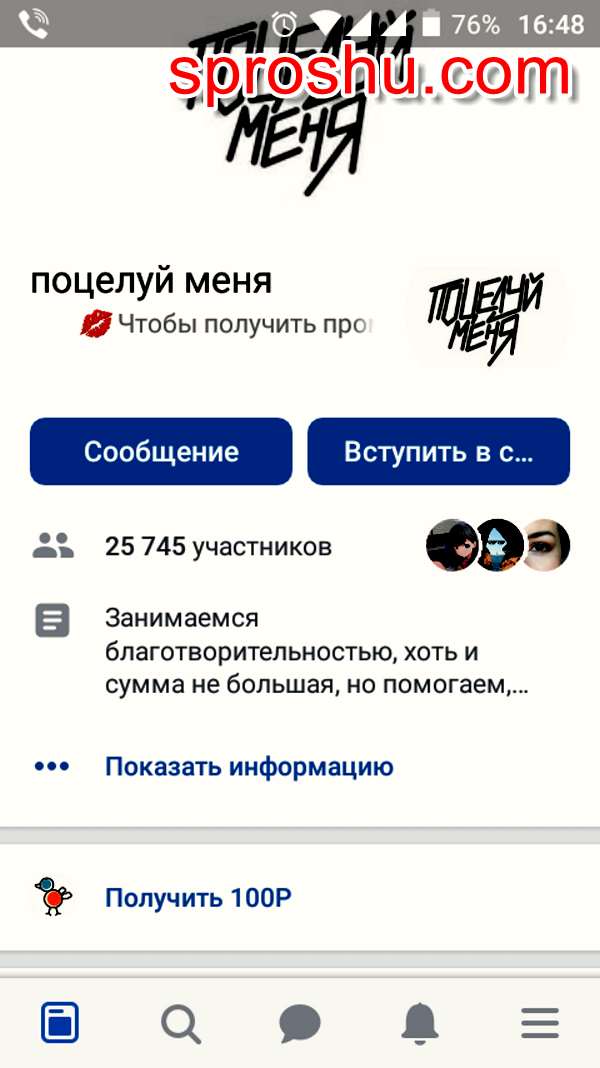This screenshot has height=1068, width=600.
Task: Open Показать информацию link
Action: click(248, 767)
